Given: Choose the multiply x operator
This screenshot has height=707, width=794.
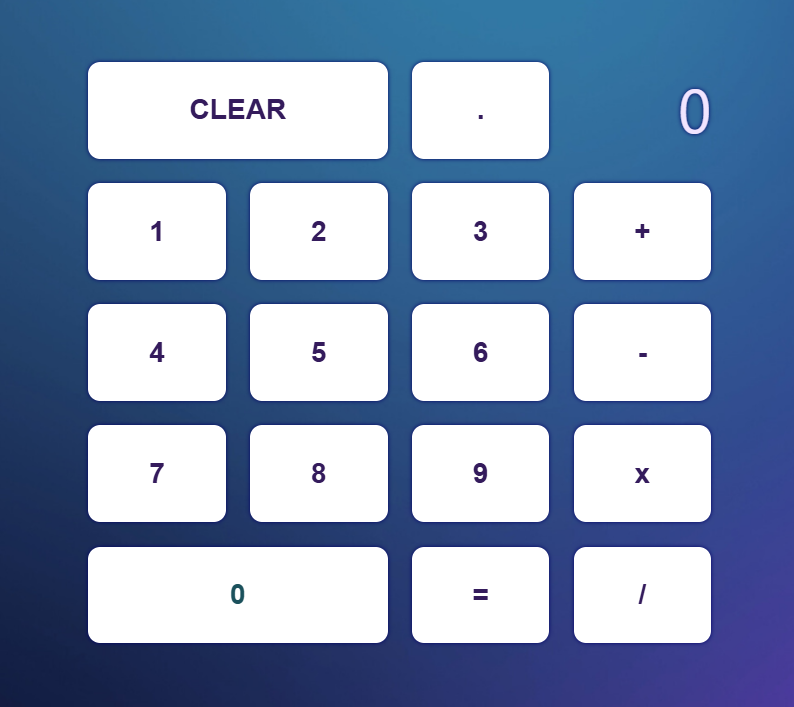Looking at the screenshot, I should pyautogui.click(x=642, y=474).
